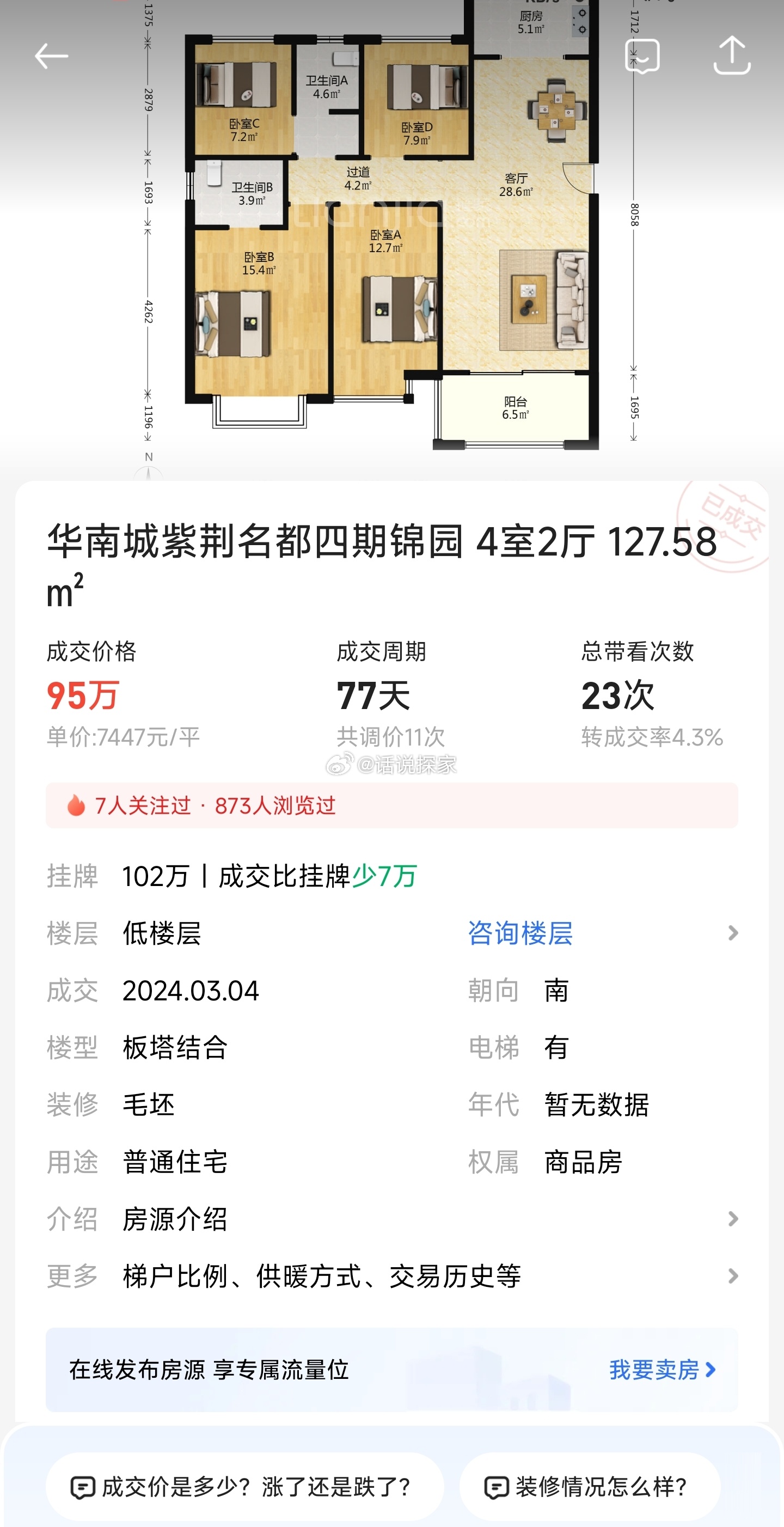The image size is (784, 1527).
Task: Ask 装修情况怎么样?
Action: [590, 1487]
